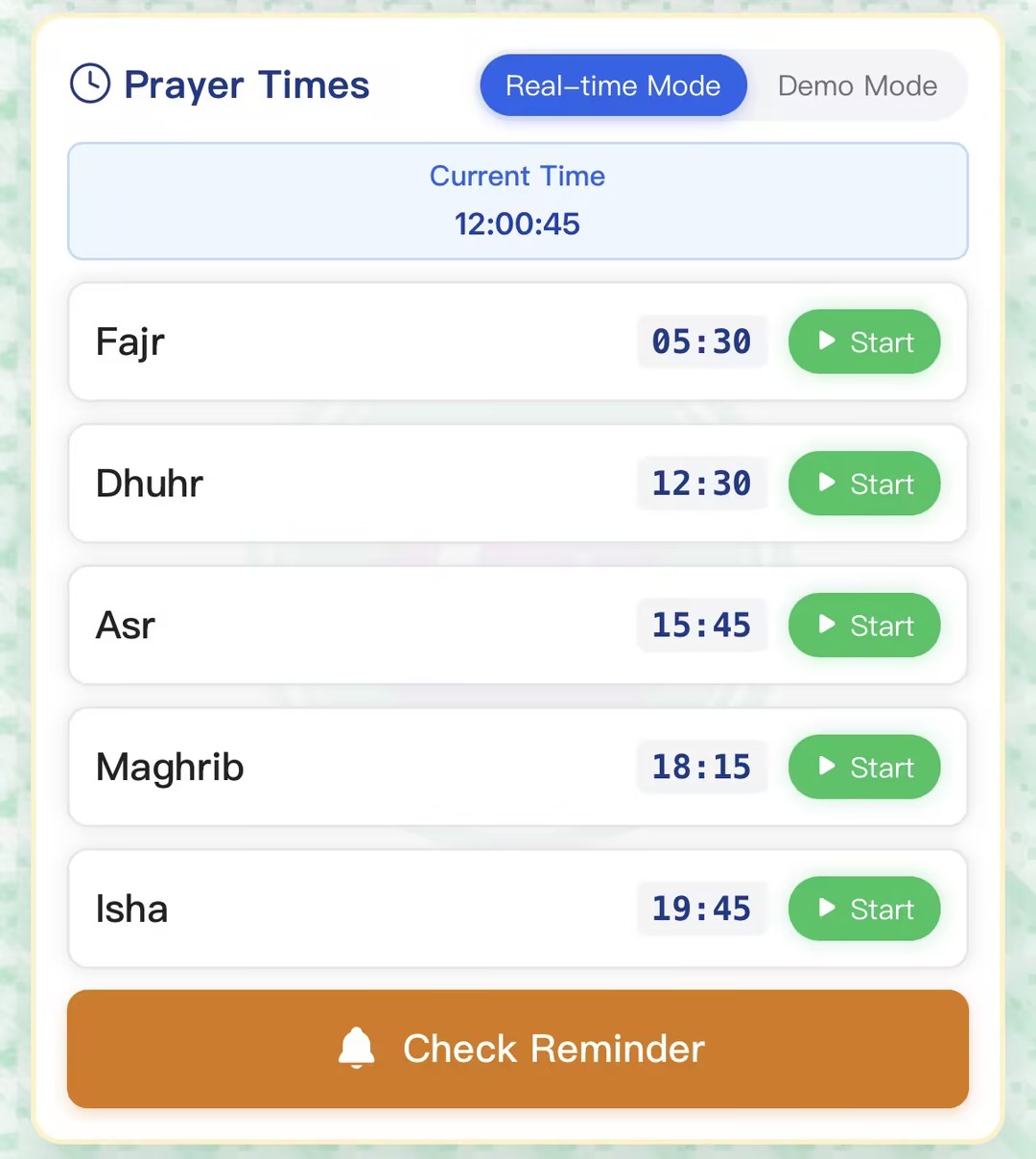The height and width of the screenshot is (1159, 1036).
Task: Click the play icon on Asr's Start button
Action: click(x=826, y=625)
